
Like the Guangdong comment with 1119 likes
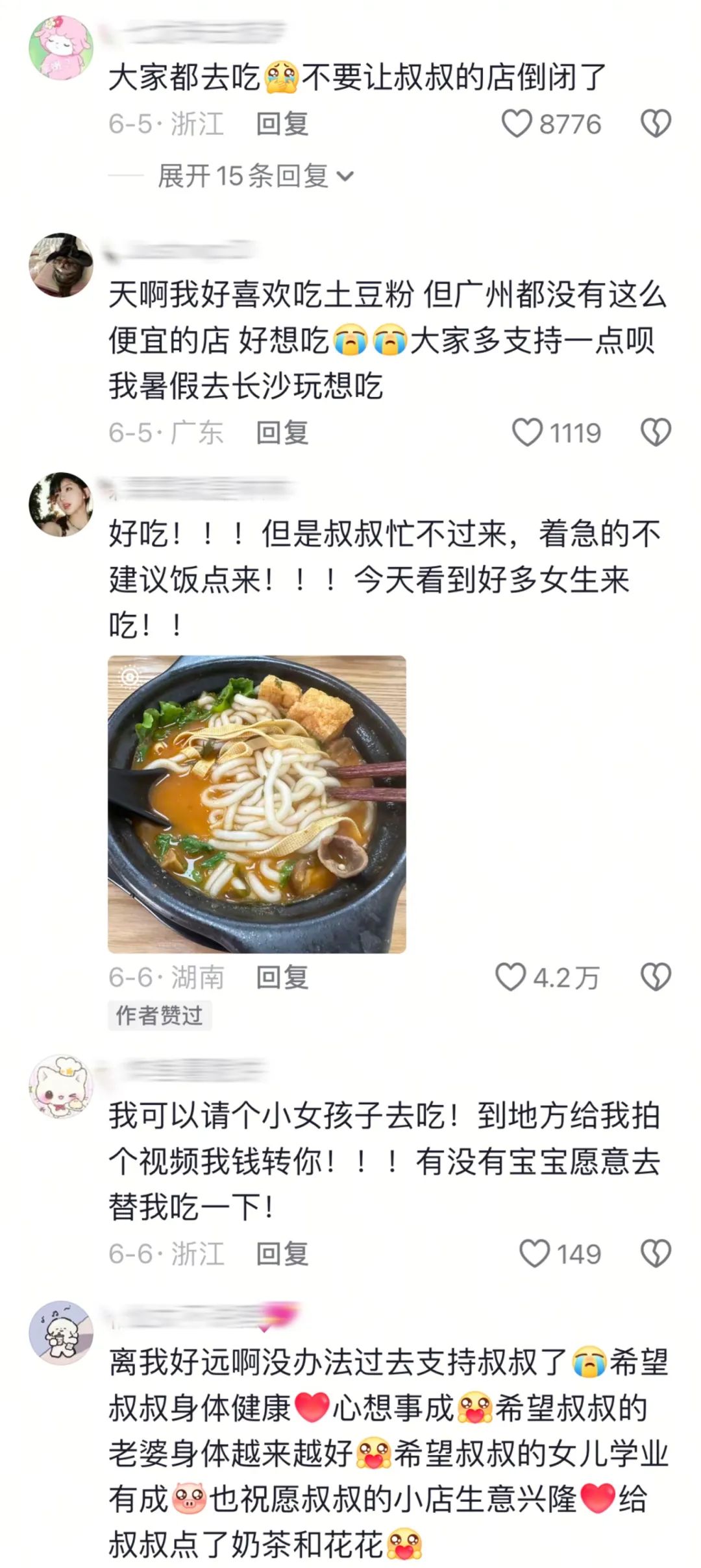[527, 432]
